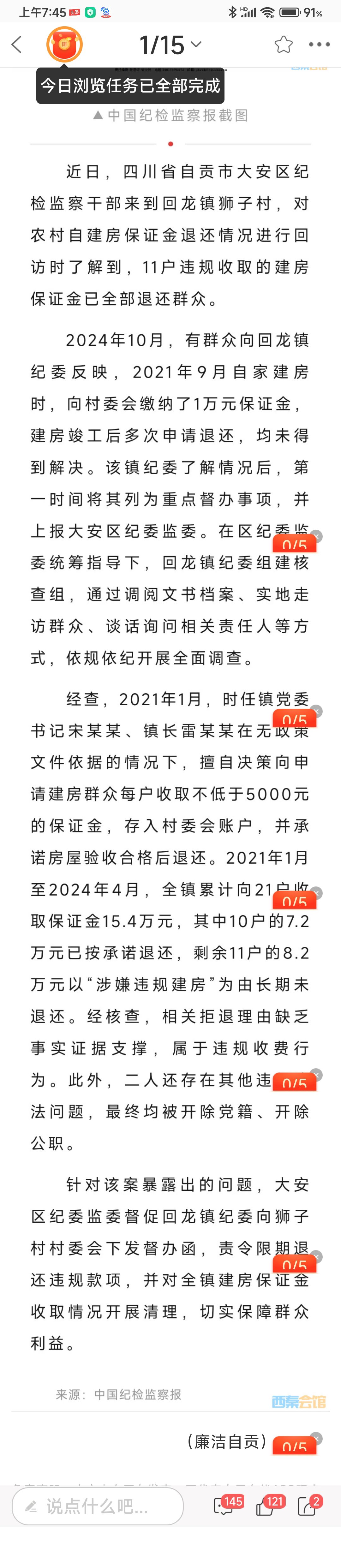This screenshot has height=1568, width=341.
Task: Open the three-dot more menu
Action: point(319,45)
